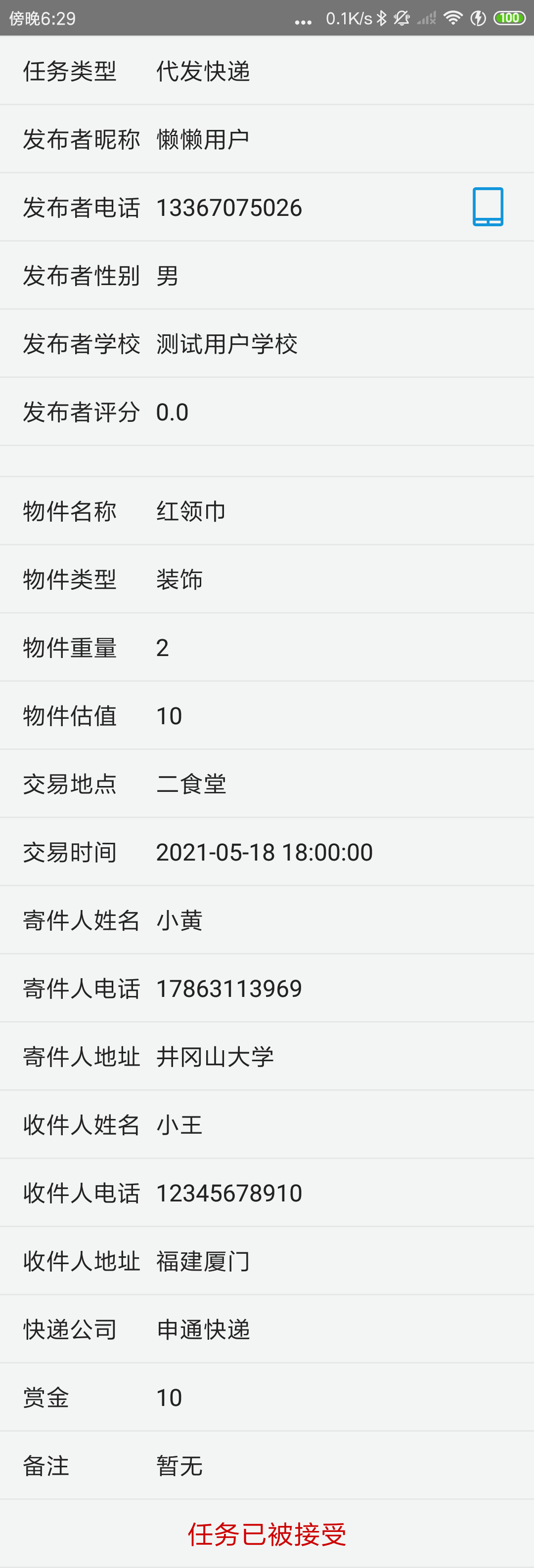Tap the three-dot notification indicator in status bar
Viewport: 534px width, 1568px height.
click(x=303, y=20)
